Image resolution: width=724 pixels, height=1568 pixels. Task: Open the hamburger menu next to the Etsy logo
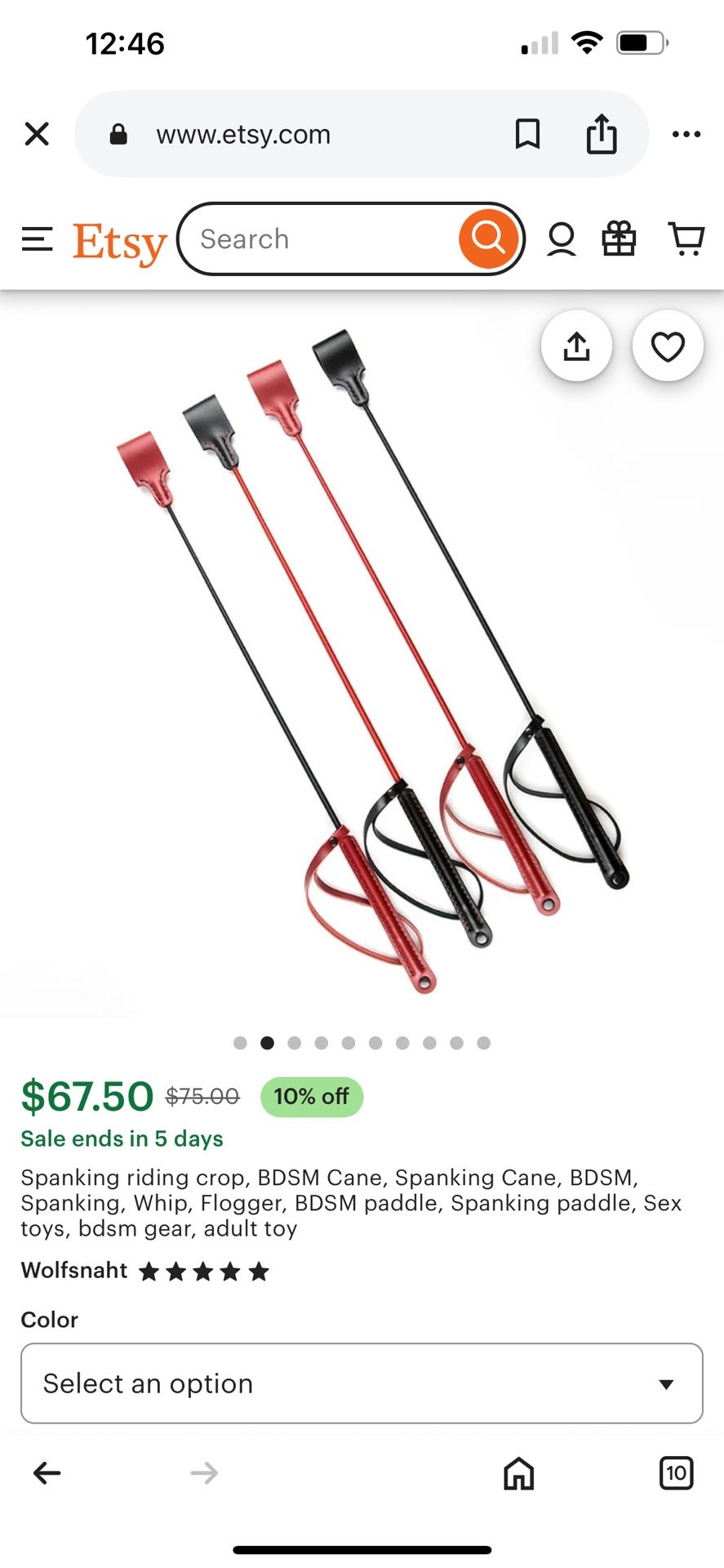[x=36, y=238]
